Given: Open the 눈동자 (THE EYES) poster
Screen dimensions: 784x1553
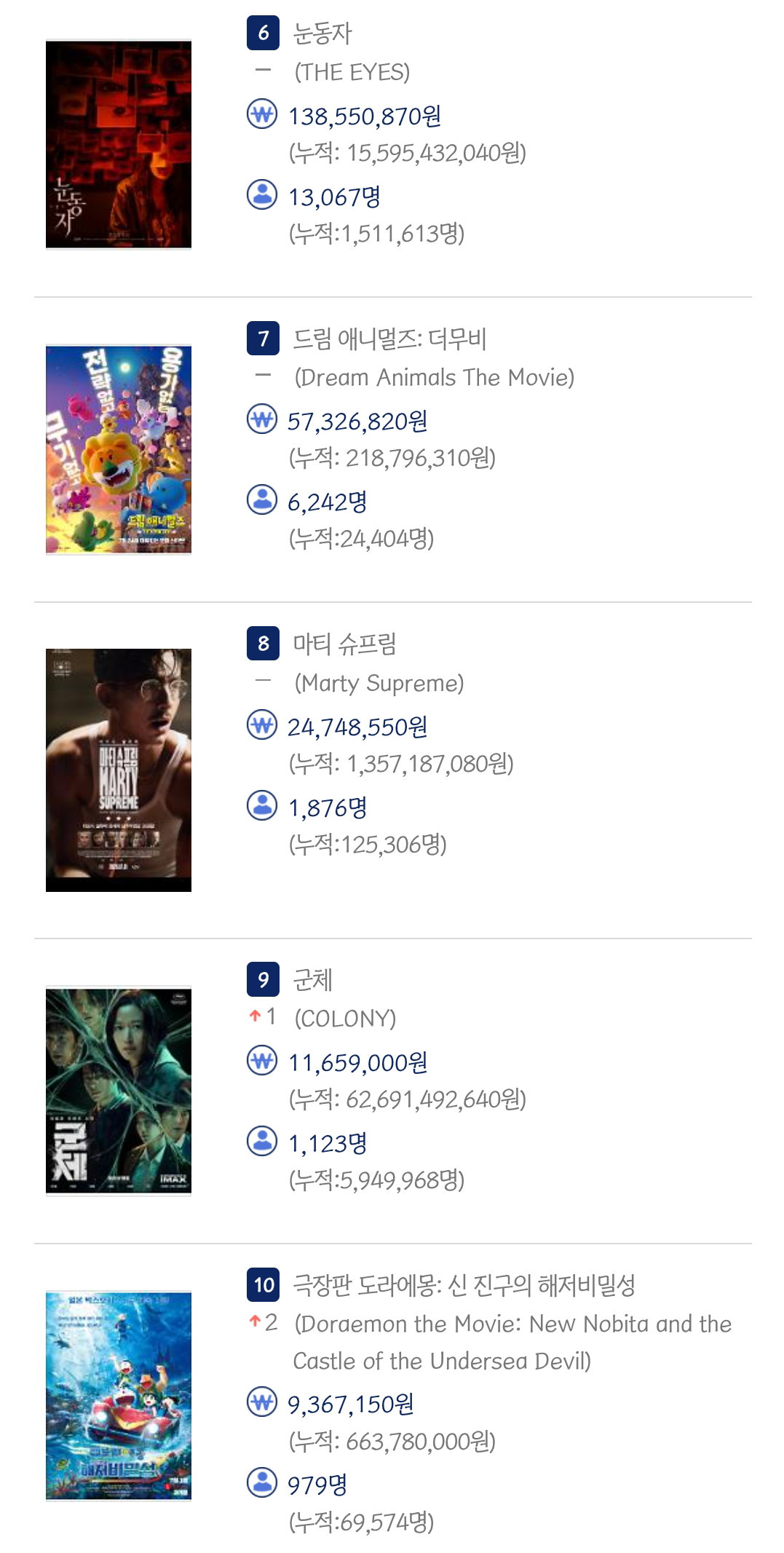Looking at the screenshot, I should click(x=119, y=144).
